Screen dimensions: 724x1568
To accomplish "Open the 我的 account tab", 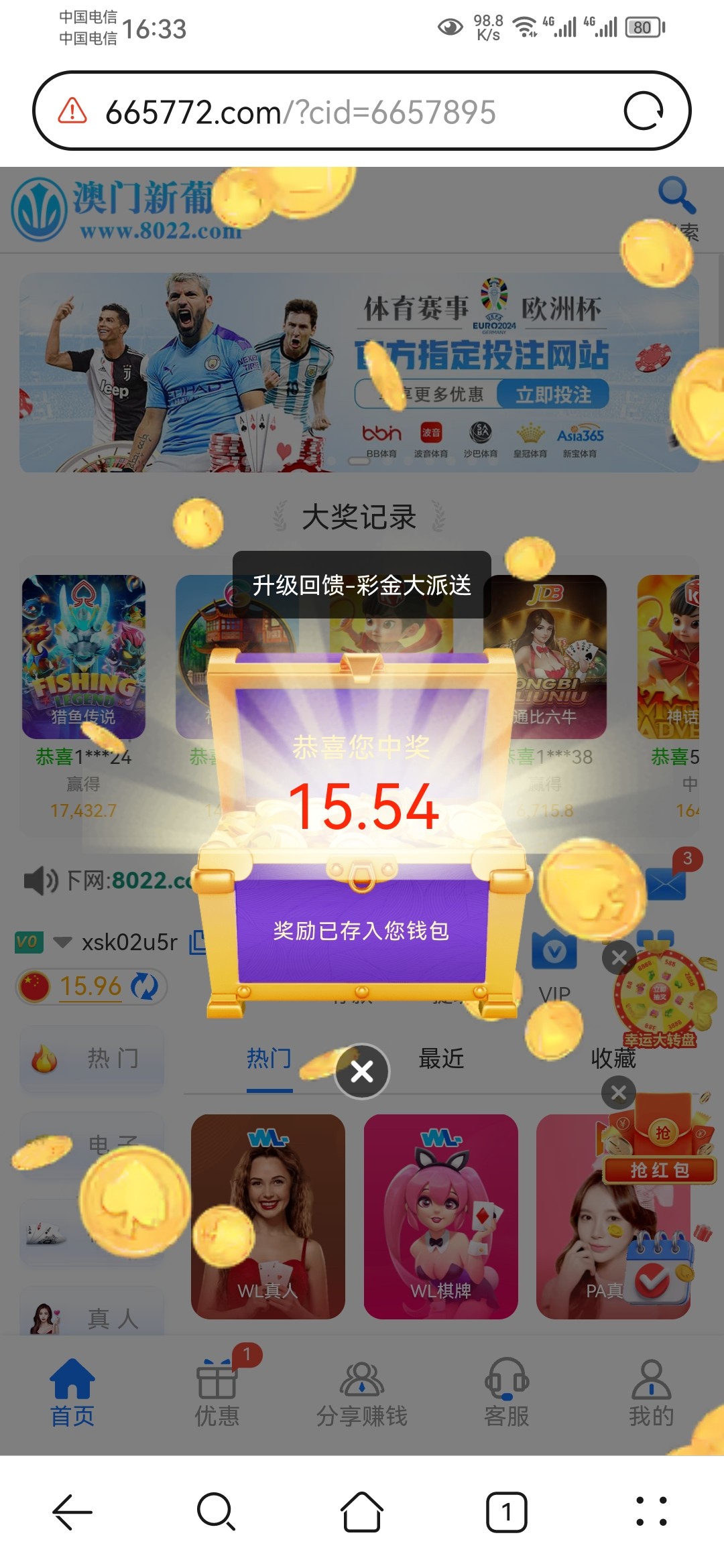I will point(651,1392).
